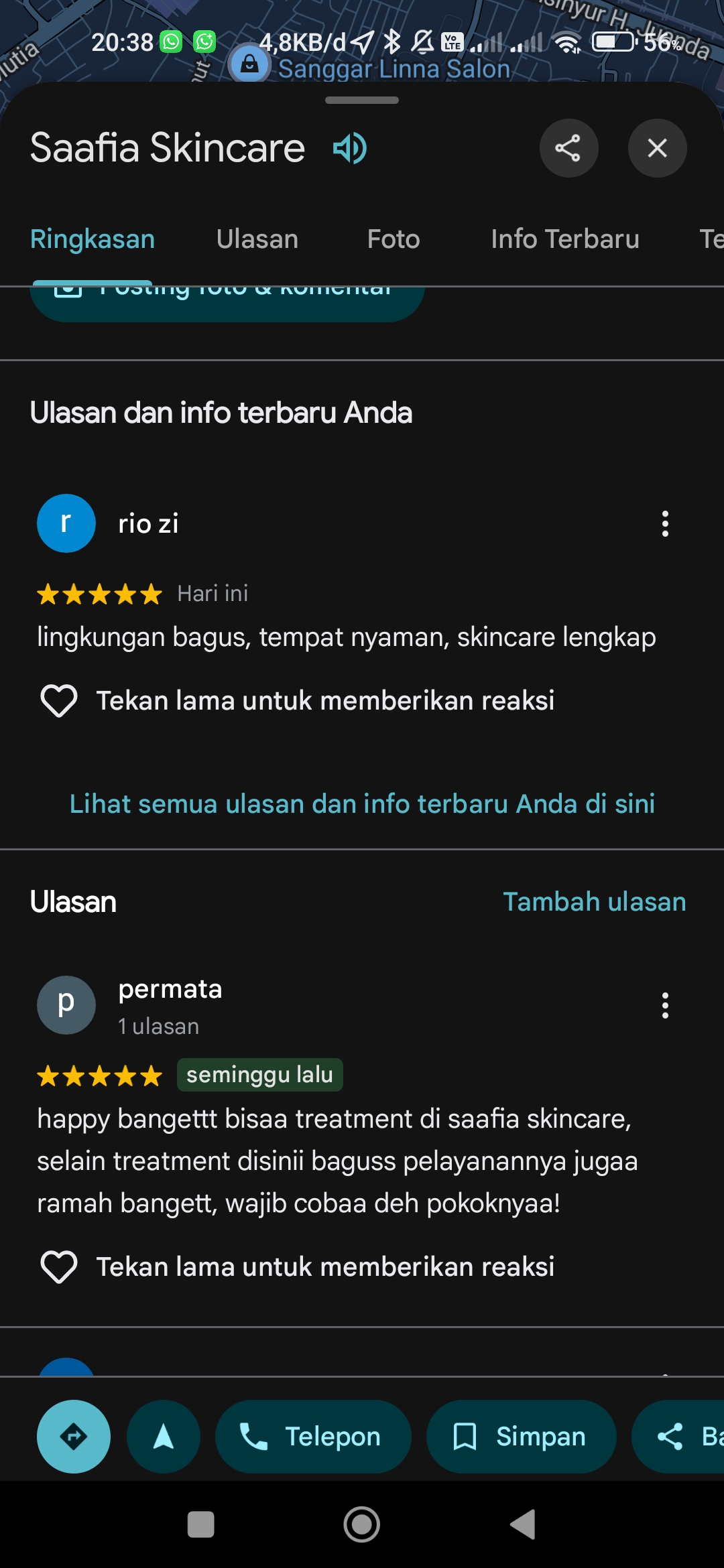Open the overflow menu on permata's review
Screen dimensions: 724x1568
665,1005
